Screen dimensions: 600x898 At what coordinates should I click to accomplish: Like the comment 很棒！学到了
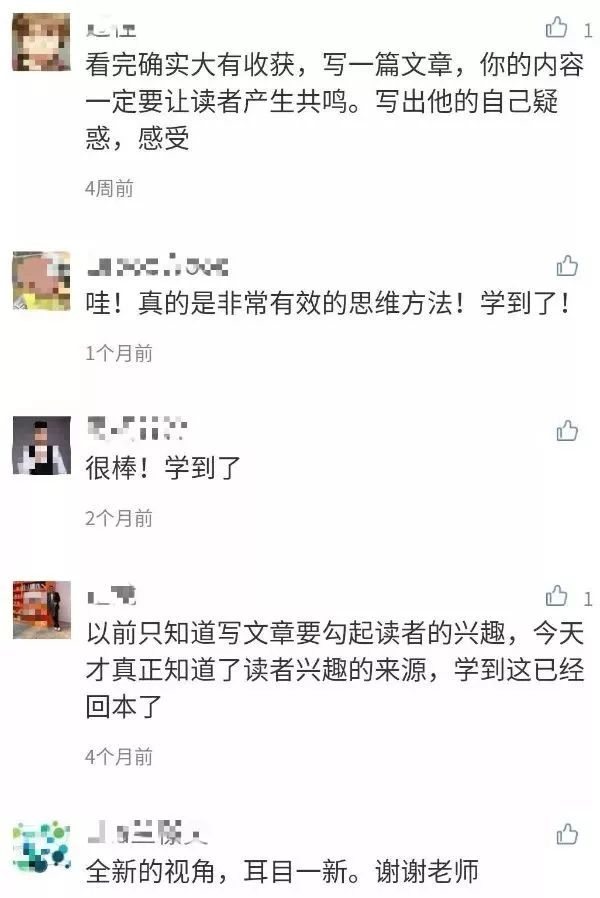(x=567, y=431)
